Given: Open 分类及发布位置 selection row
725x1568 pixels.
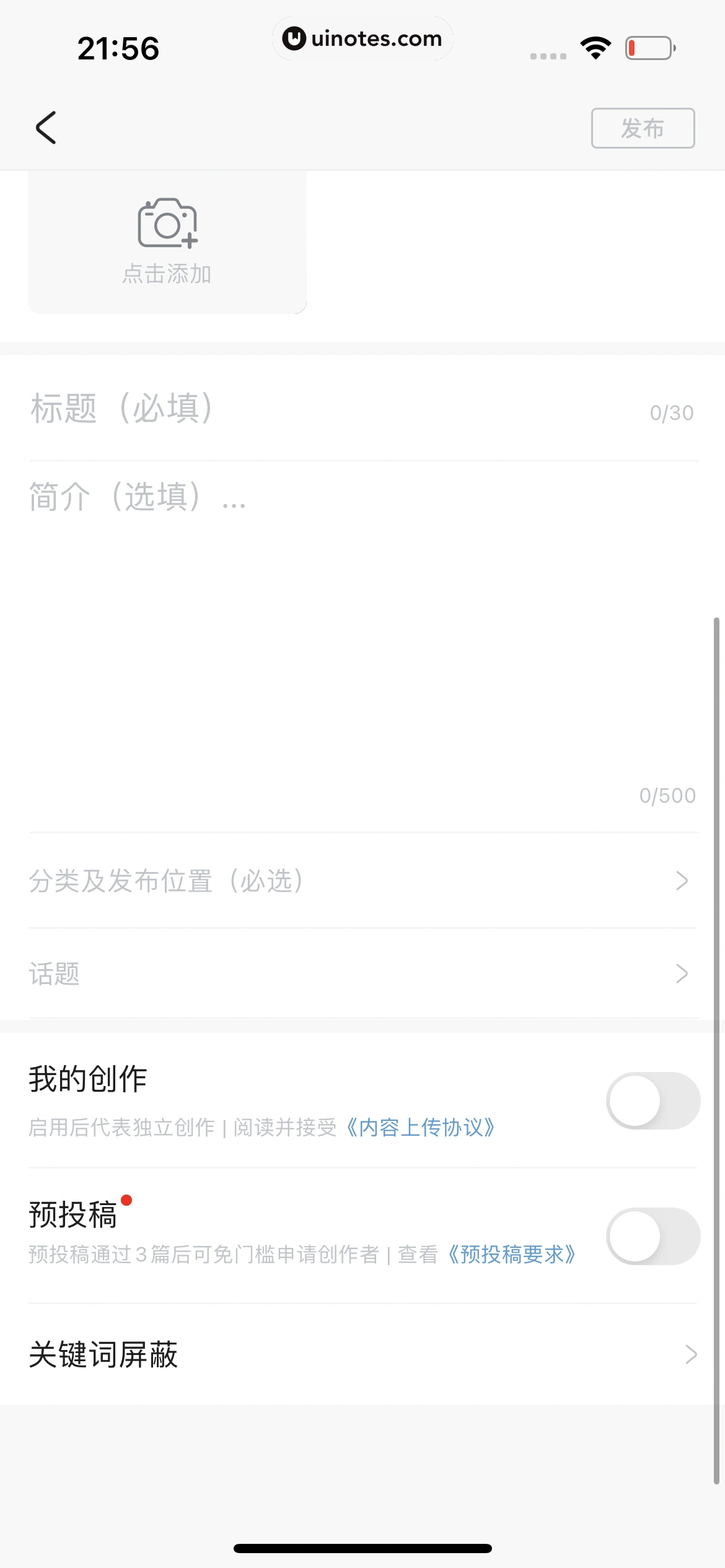Looking at the screenshot, I should [362, 881].
